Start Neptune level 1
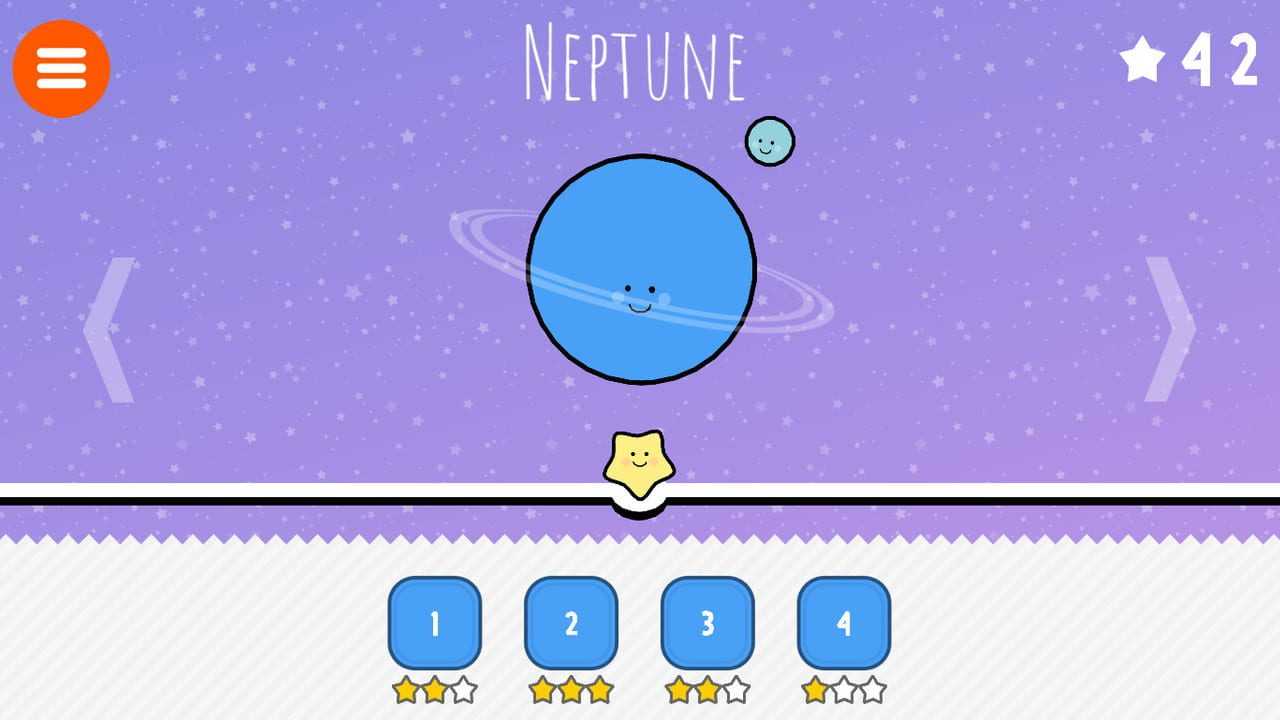Viewport: 1280px width, 720px height. [x=435, y=623]
